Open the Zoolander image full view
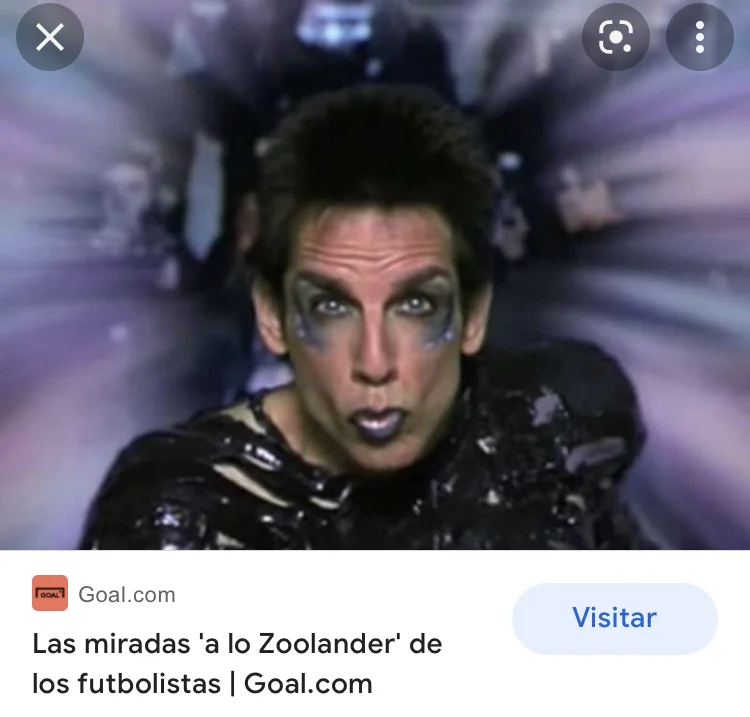Image resolution: width=750 pixels, height=717 pixels. point(375,275)
